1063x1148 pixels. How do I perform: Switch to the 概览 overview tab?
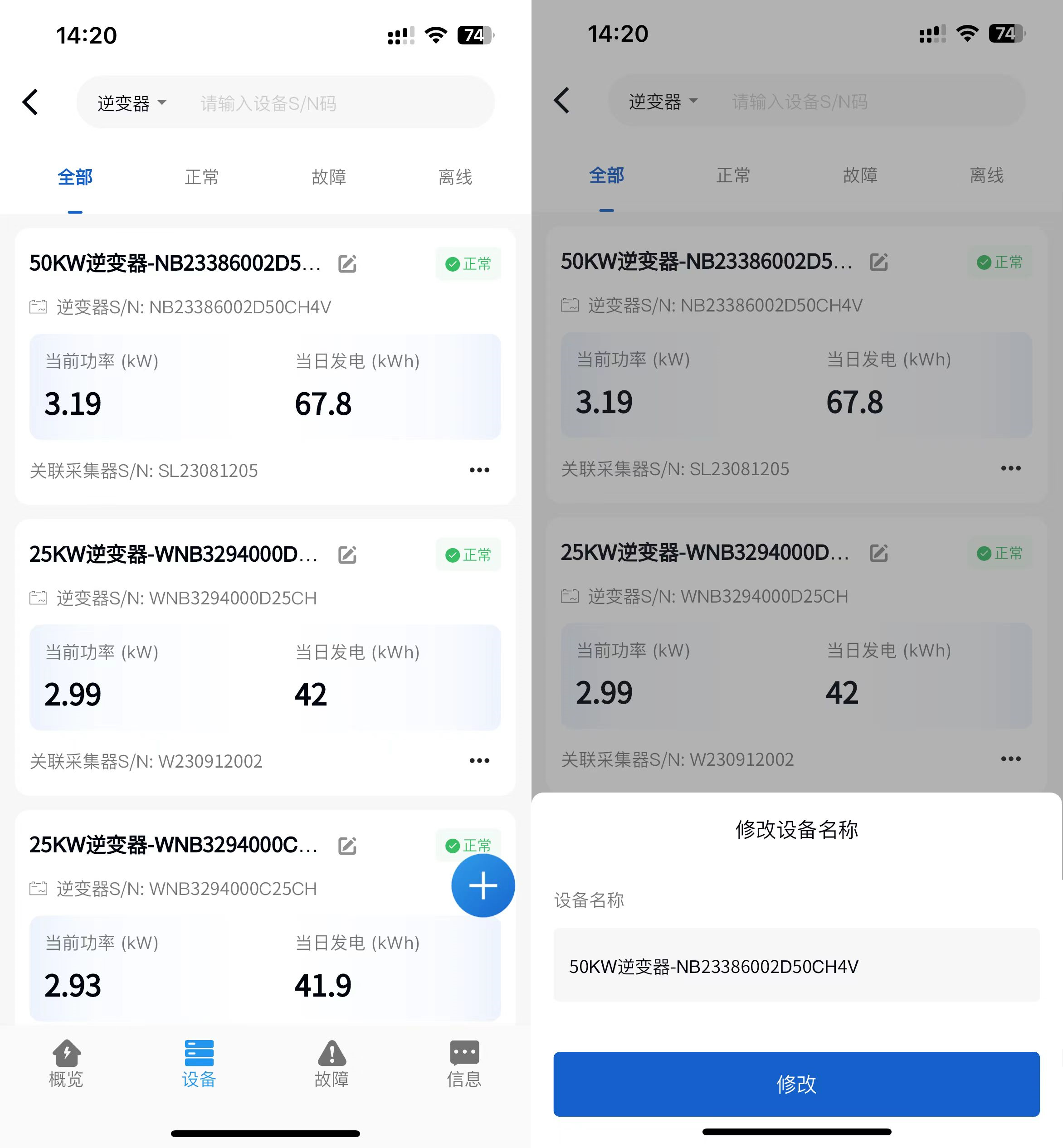pos(66,1064)
